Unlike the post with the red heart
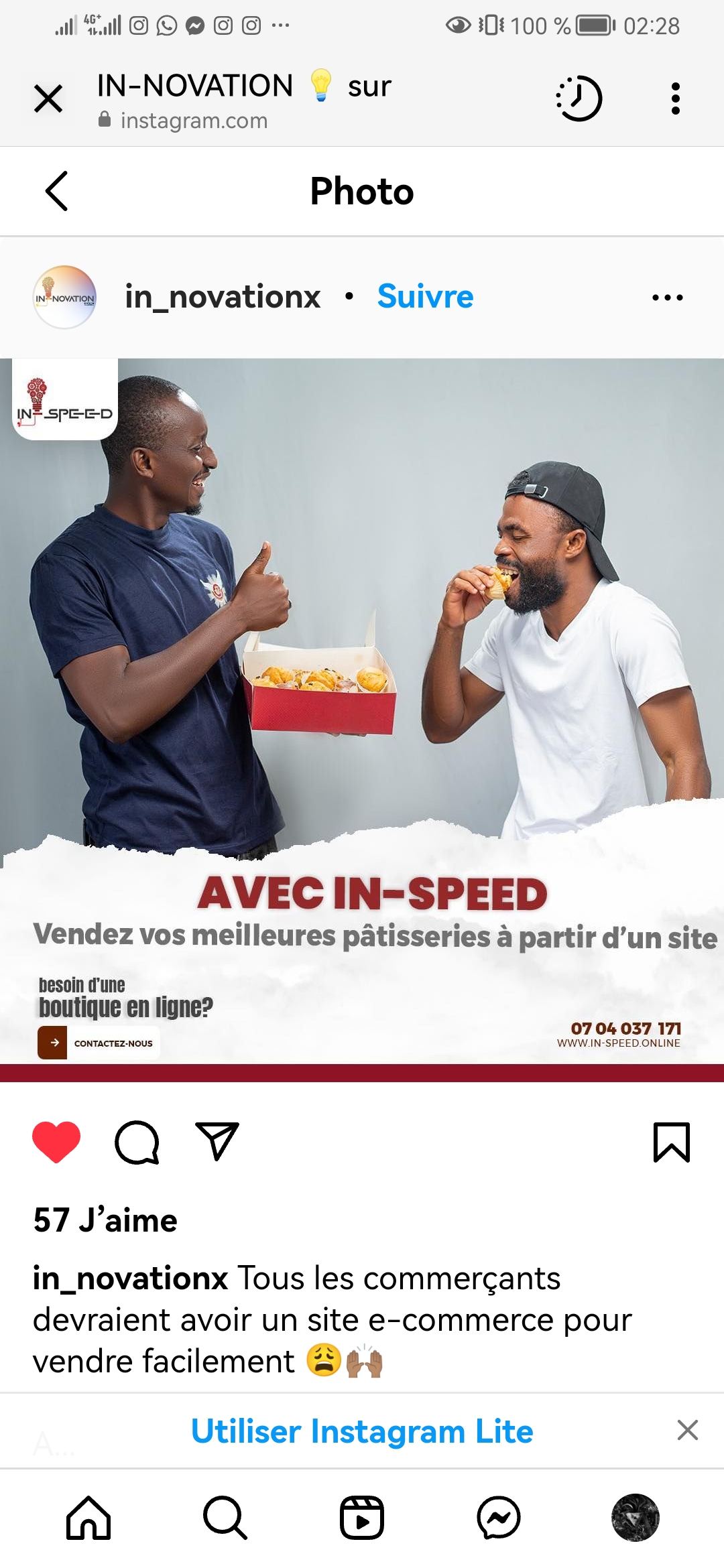 click(56, 1142)
